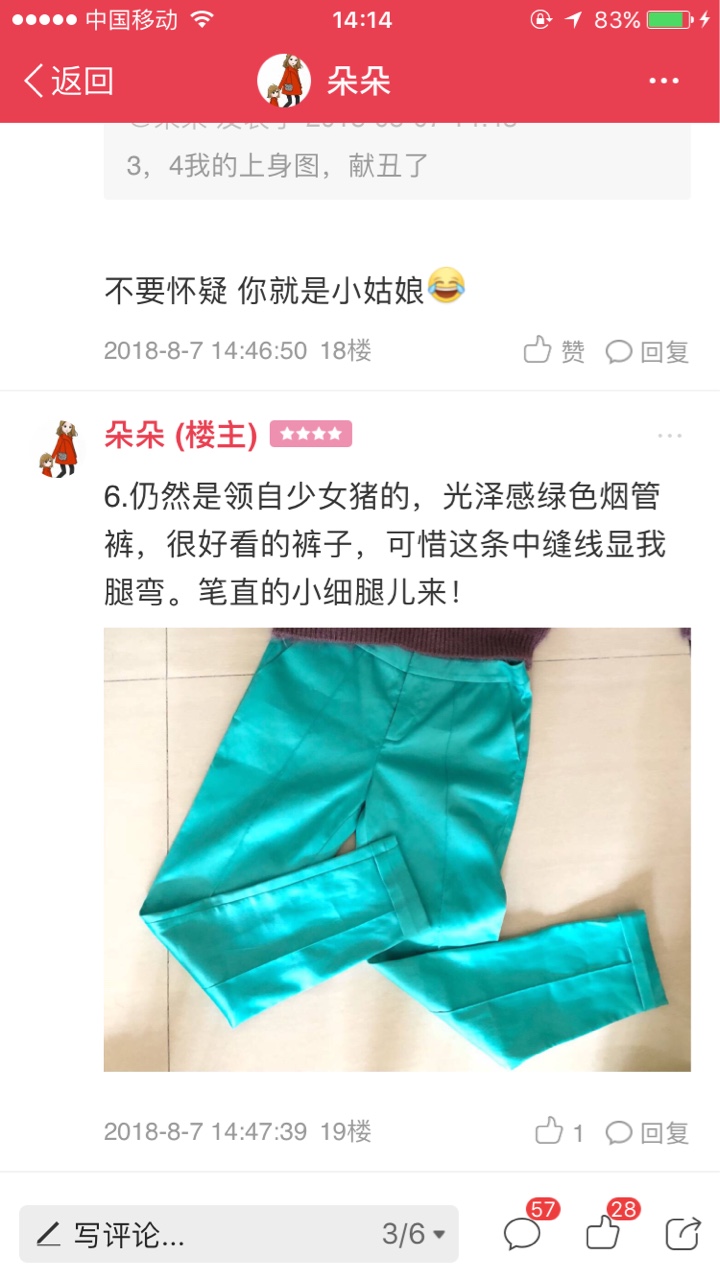View the green pants photo full screen
Image resolution: width=720 pixels, height=1280 pixels.
397,849
